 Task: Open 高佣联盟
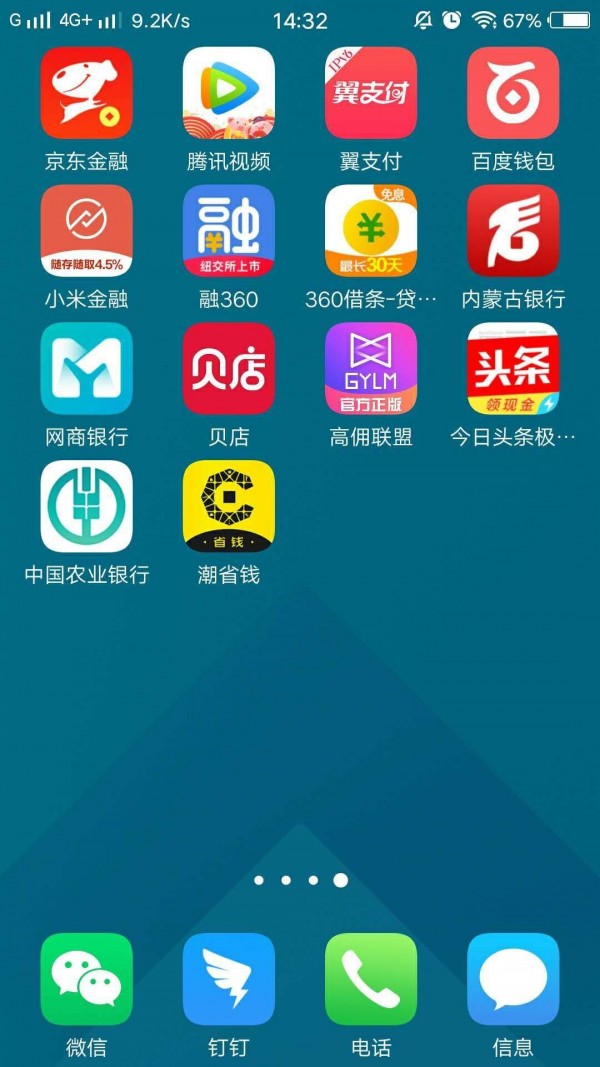[371, 369]
